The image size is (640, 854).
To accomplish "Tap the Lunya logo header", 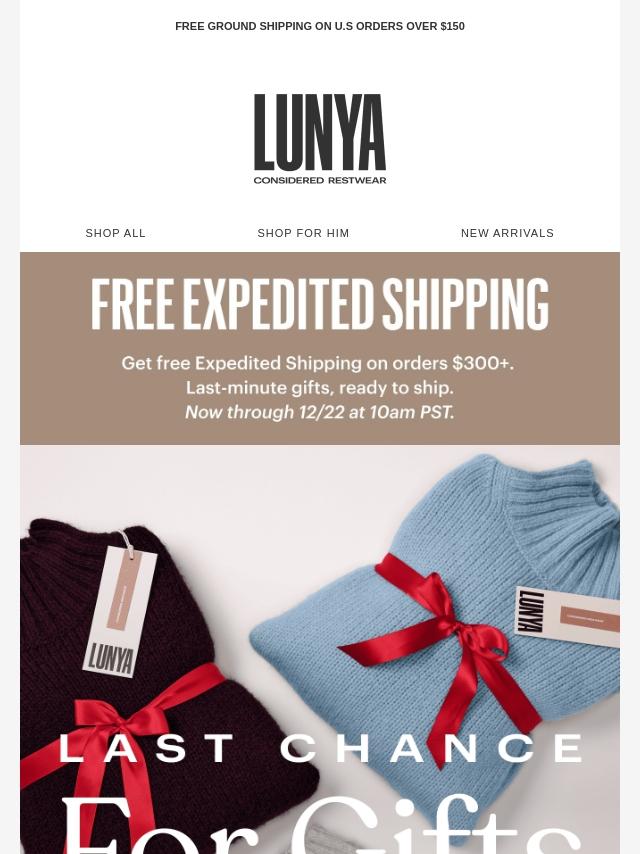I will [x=320, y=139].
